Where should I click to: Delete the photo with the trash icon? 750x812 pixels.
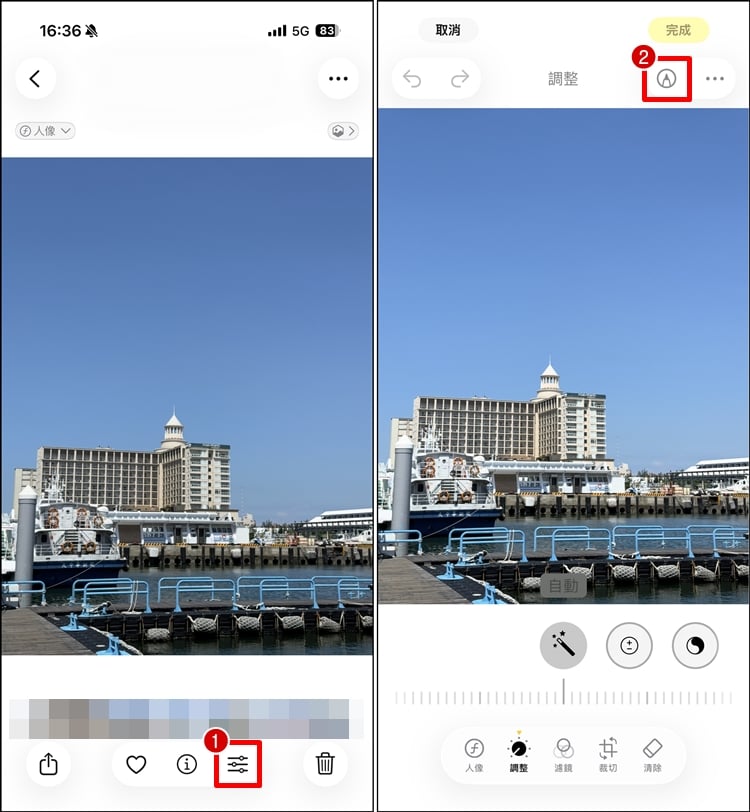click(x=325, y=764)
